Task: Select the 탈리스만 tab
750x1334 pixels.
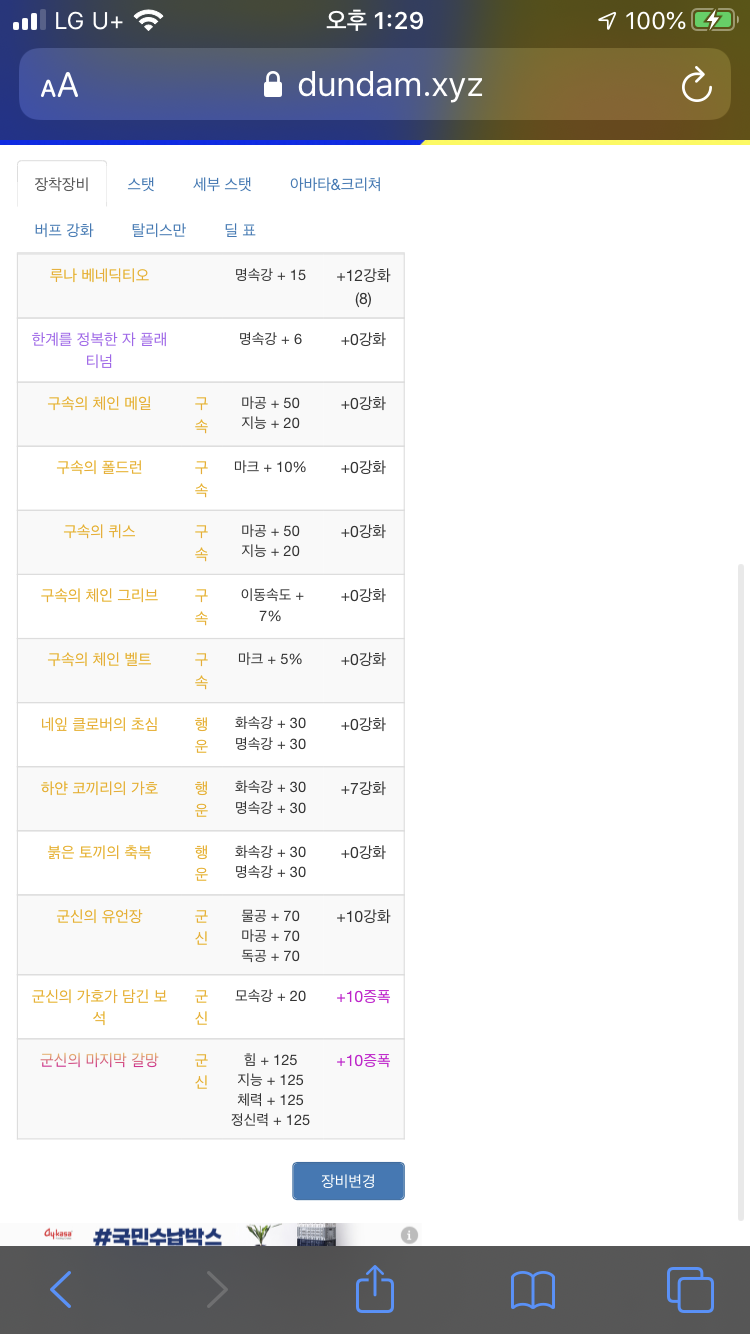Action: [x=159, y=230]
